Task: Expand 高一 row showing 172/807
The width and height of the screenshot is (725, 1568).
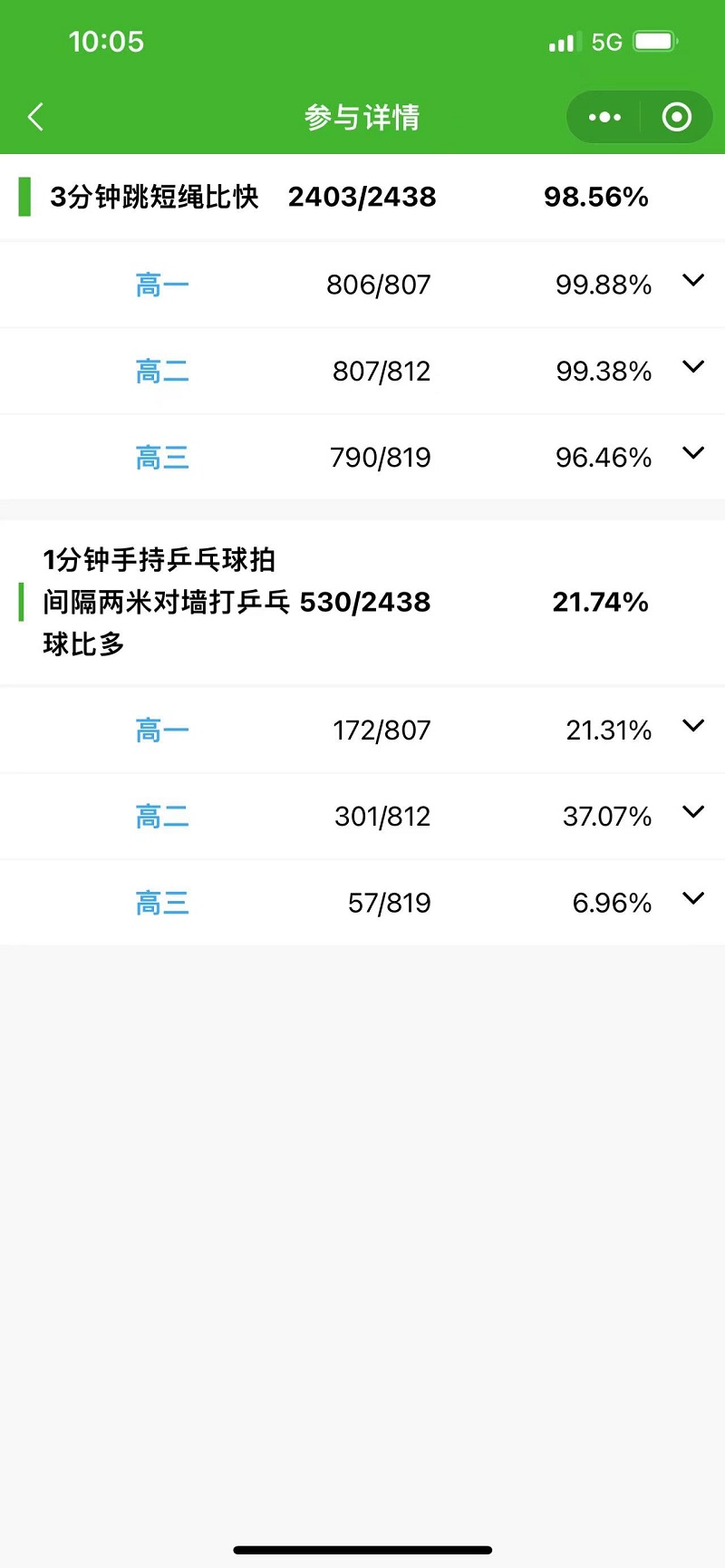Action: tap(693, 725)
